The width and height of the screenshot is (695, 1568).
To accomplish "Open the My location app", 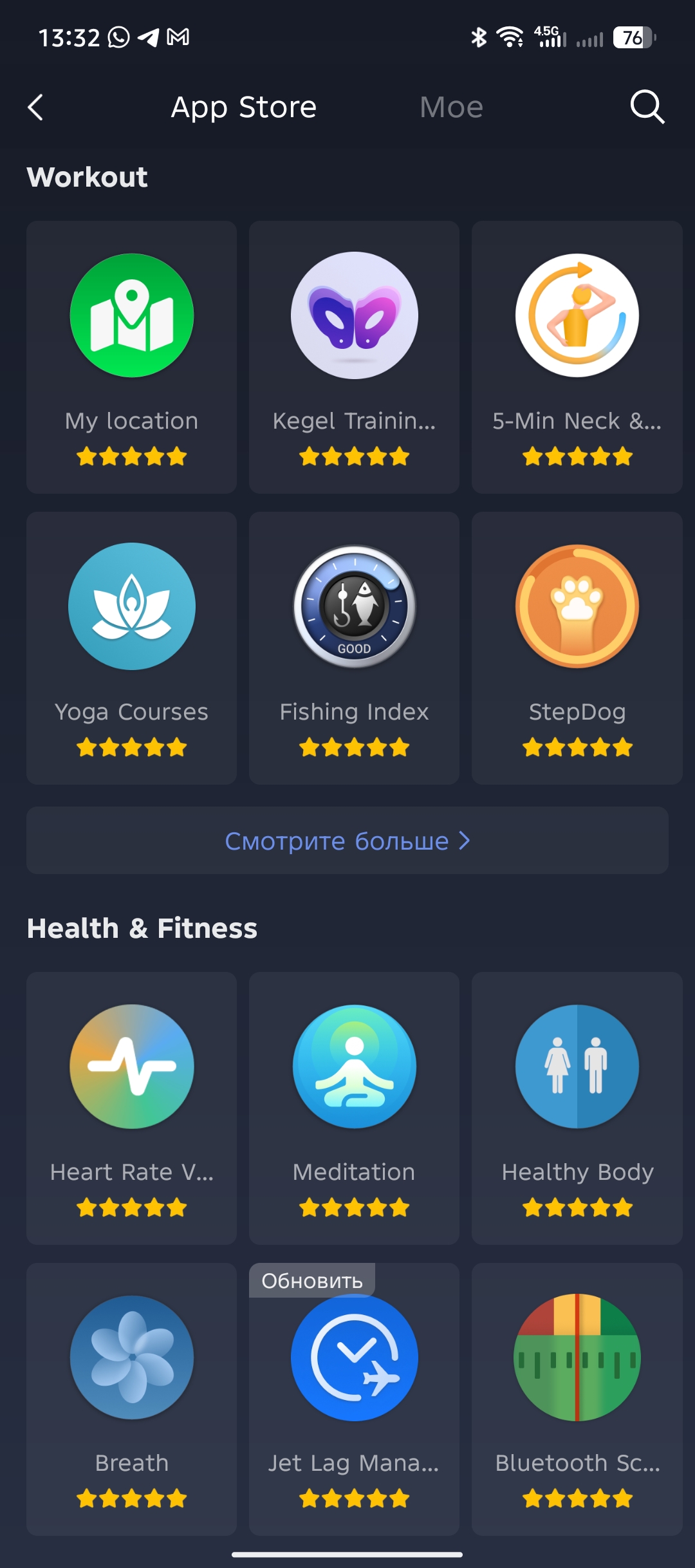I will tap(132, 357).
